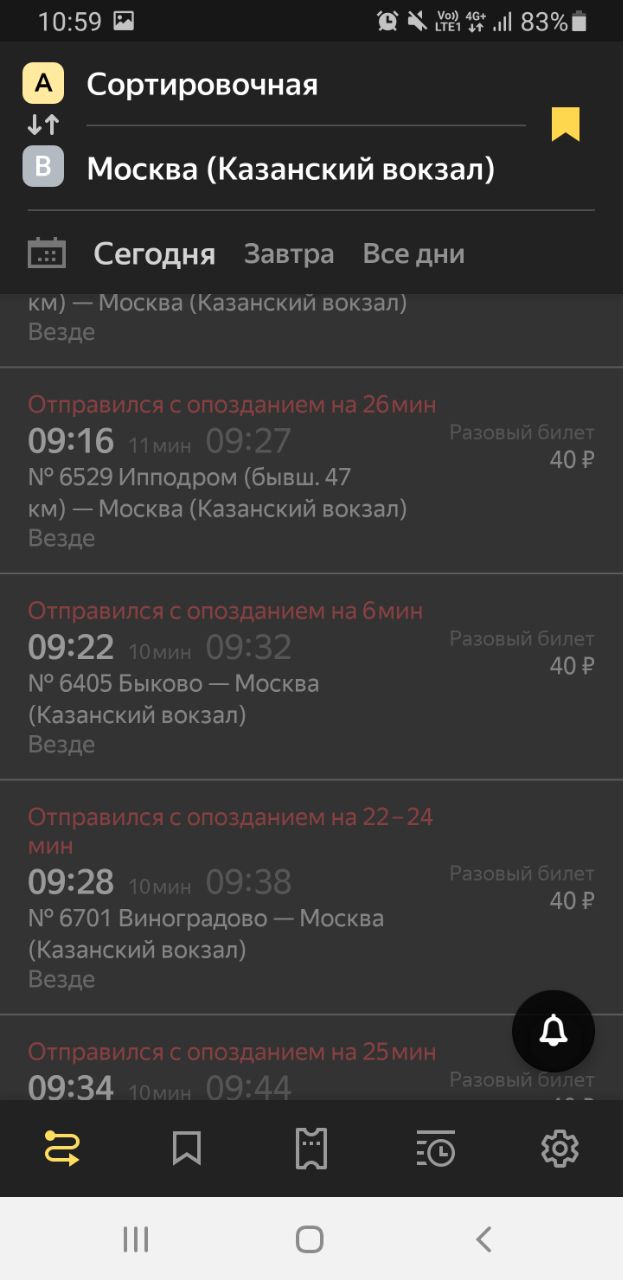Image resolution: width=623 pixels, height=1280 pixels.
Task: Select the Сегодня schedule tab
Action: coord(154,254)
